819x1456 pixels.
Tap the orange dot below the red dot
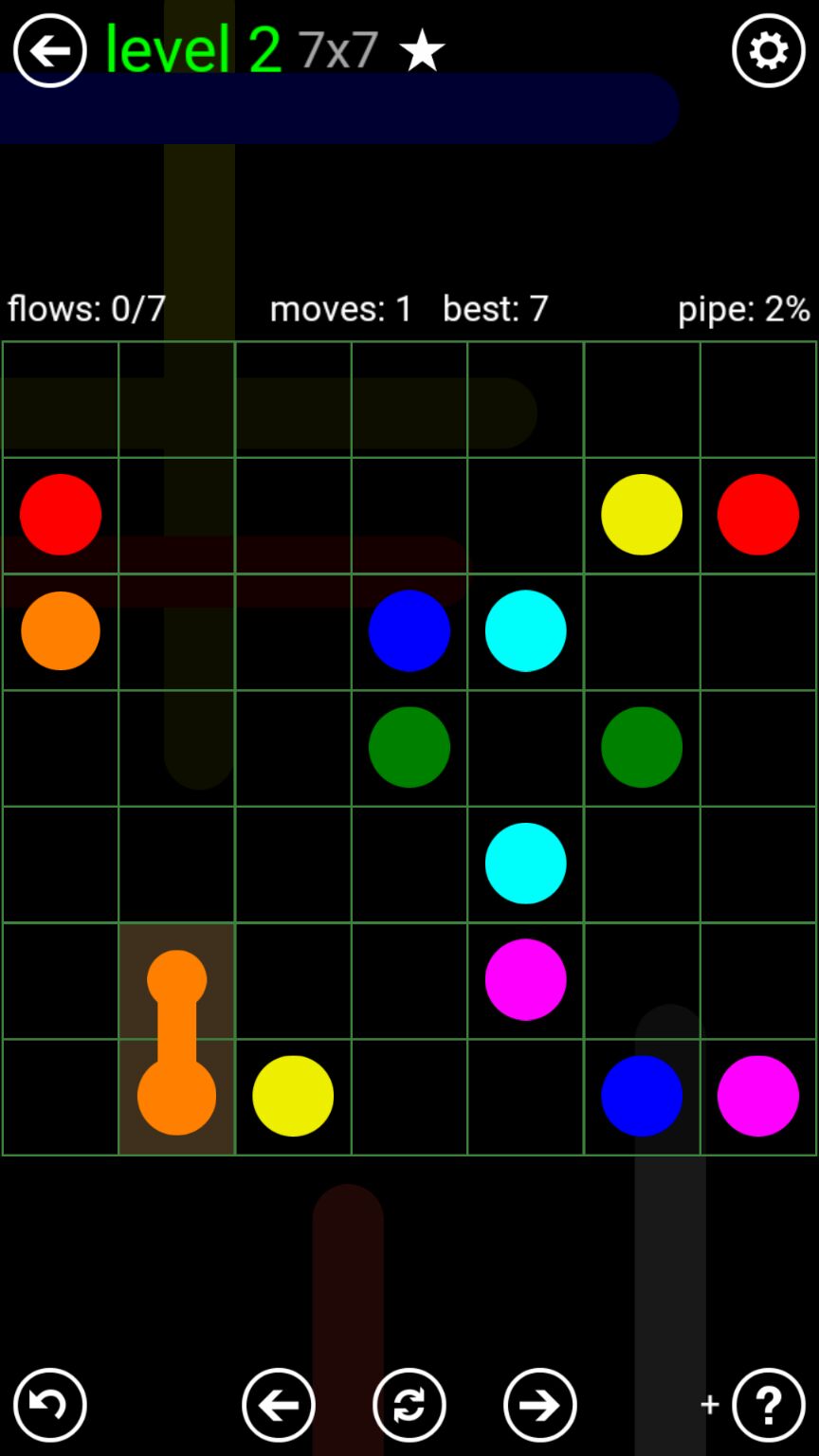(61, 630)
